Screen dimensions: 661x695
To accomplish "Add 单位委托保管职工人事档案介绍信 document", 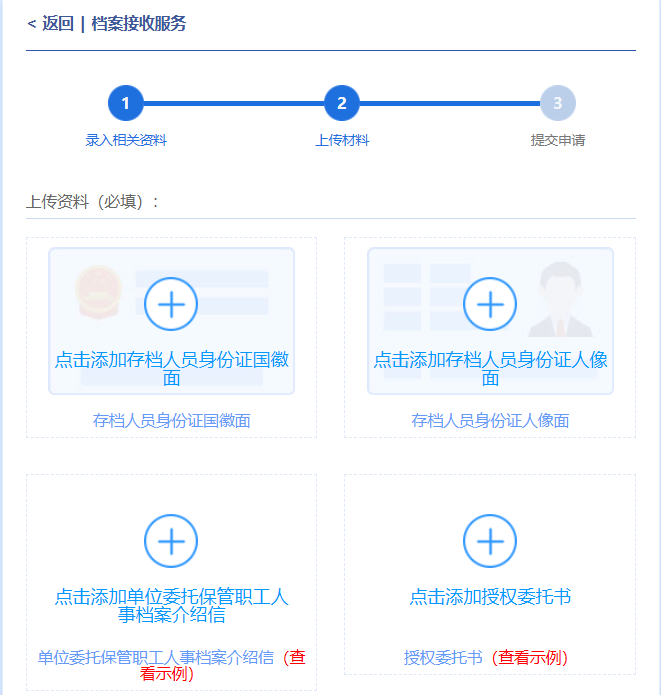I will [171, 542].
